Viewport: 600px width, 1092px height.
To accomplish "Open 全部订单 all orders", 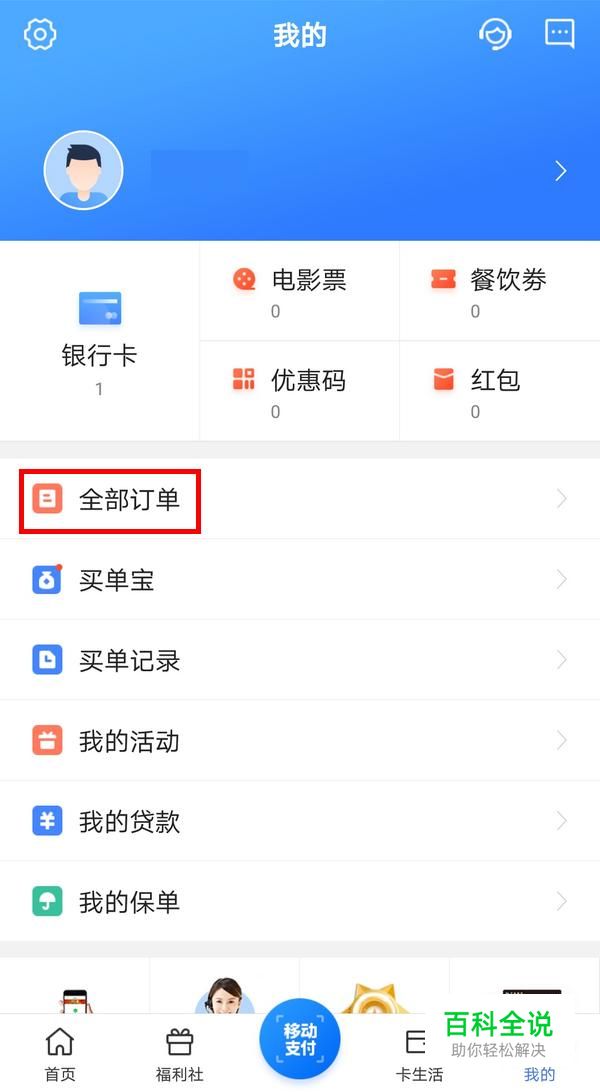I will tap(300, 499).
